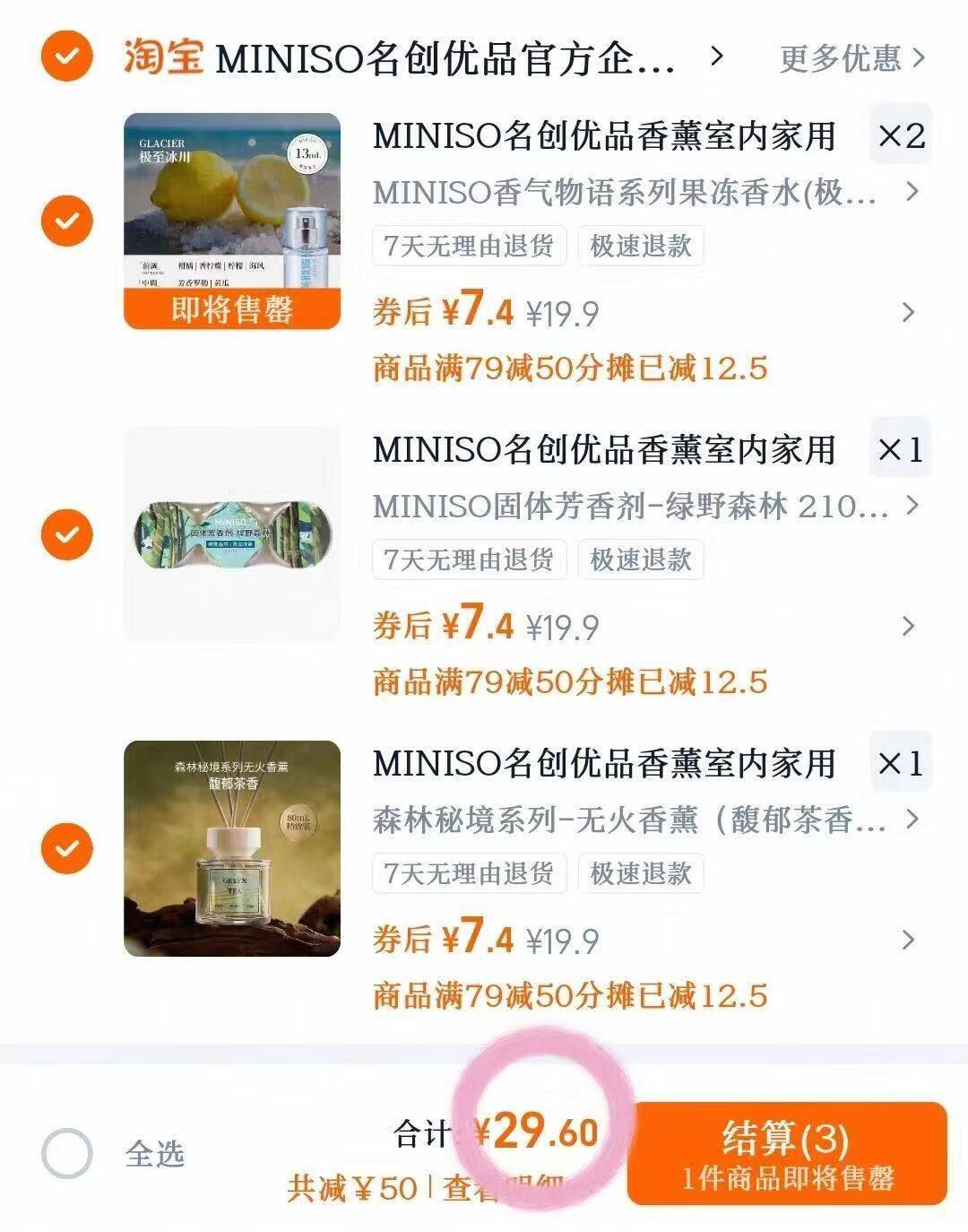
Task: Tap the 极速退款 tag on second item
Action: coord(639,559)
